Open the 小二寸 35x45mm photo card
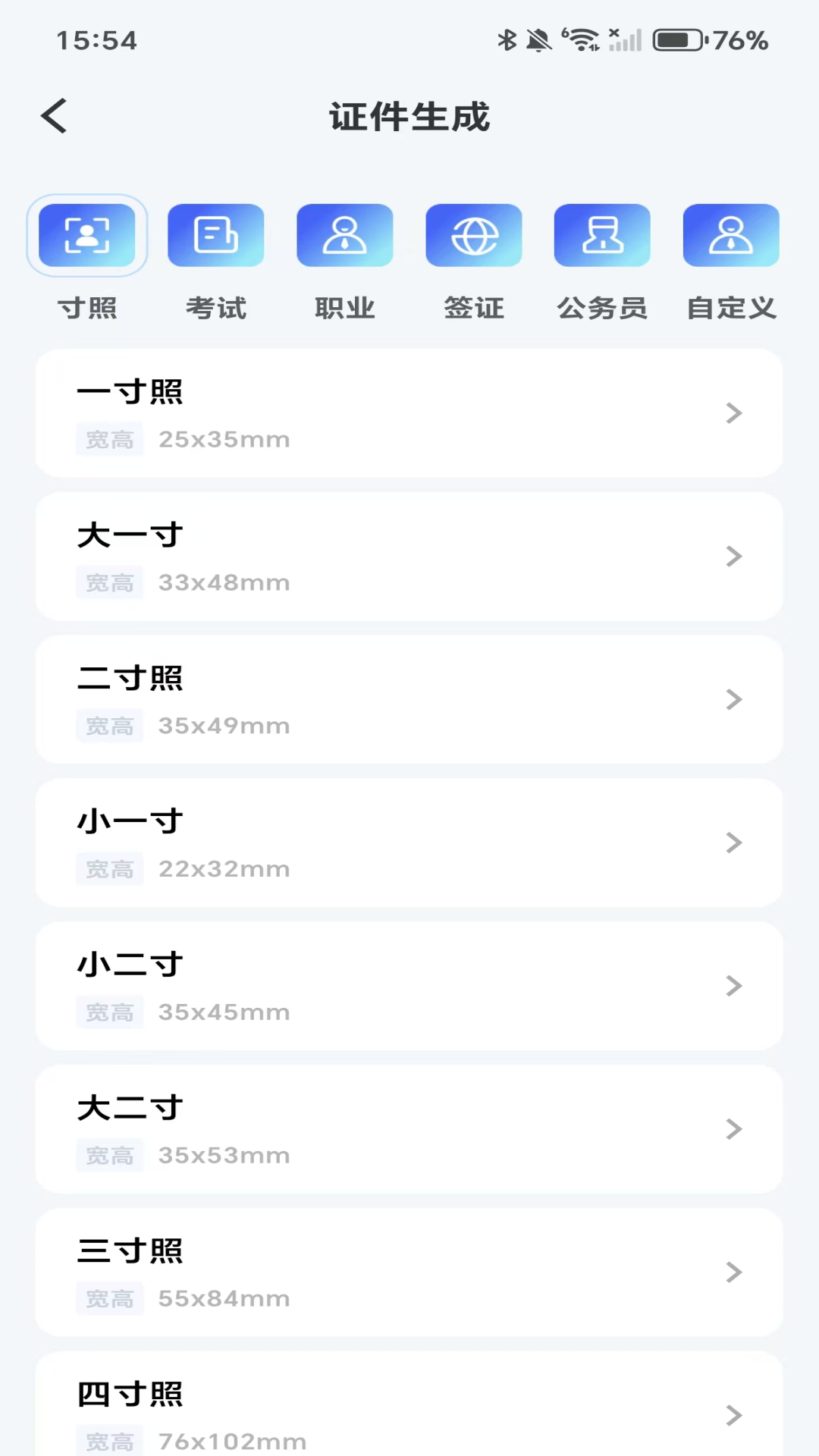This screenshot has height=1456, width=819. tap(409, 986)
